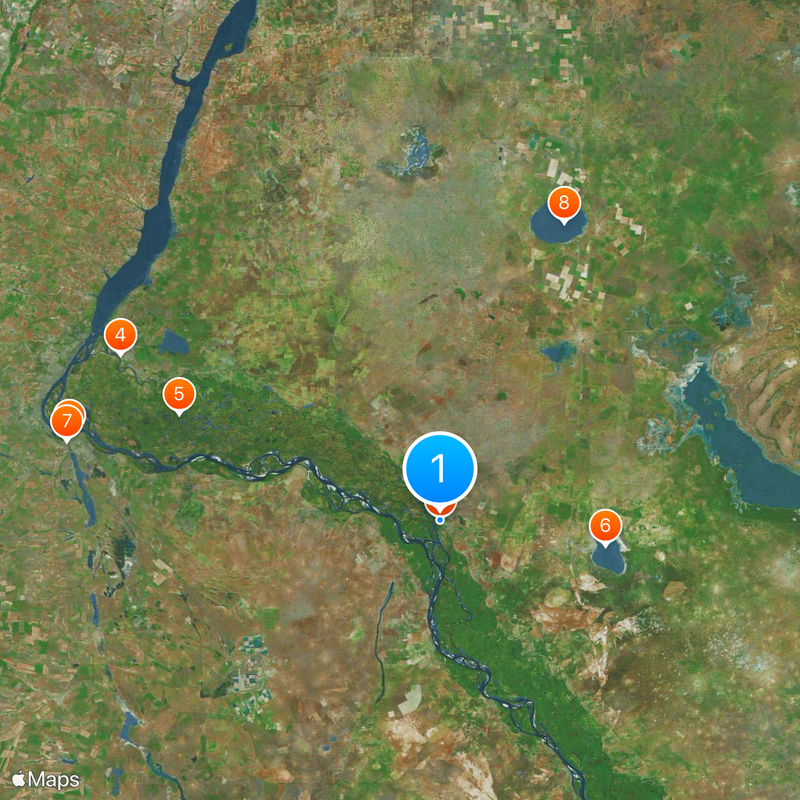The width and height of the screenshot is (800, 800).
Task: Open map pin number 5
Action: click(x=179, y=394)
